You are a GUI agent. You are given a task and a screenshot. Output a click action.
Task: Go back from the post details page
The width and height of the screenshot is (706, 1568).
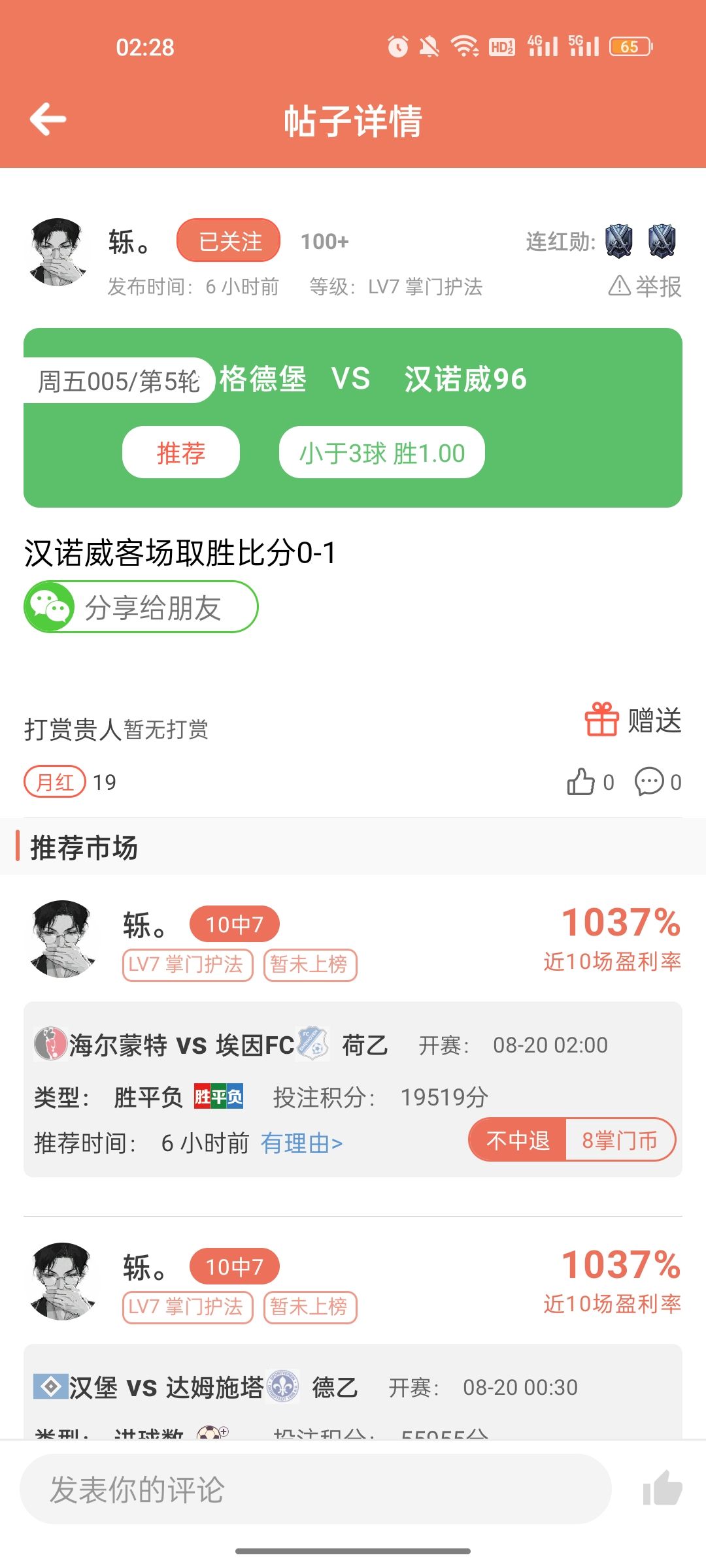48,120
